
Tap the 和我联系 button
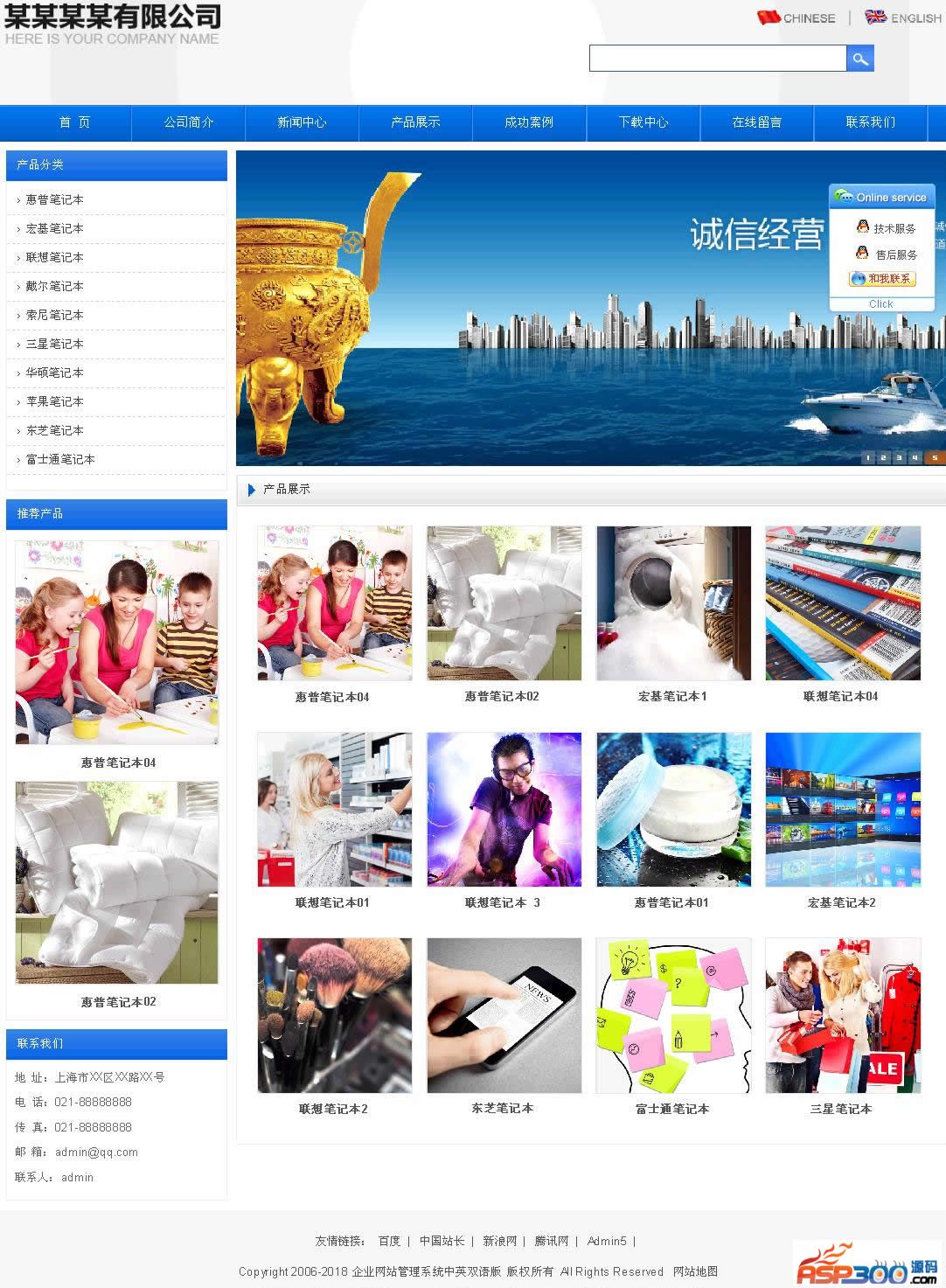pyautogui.click(x=882, y=279)
